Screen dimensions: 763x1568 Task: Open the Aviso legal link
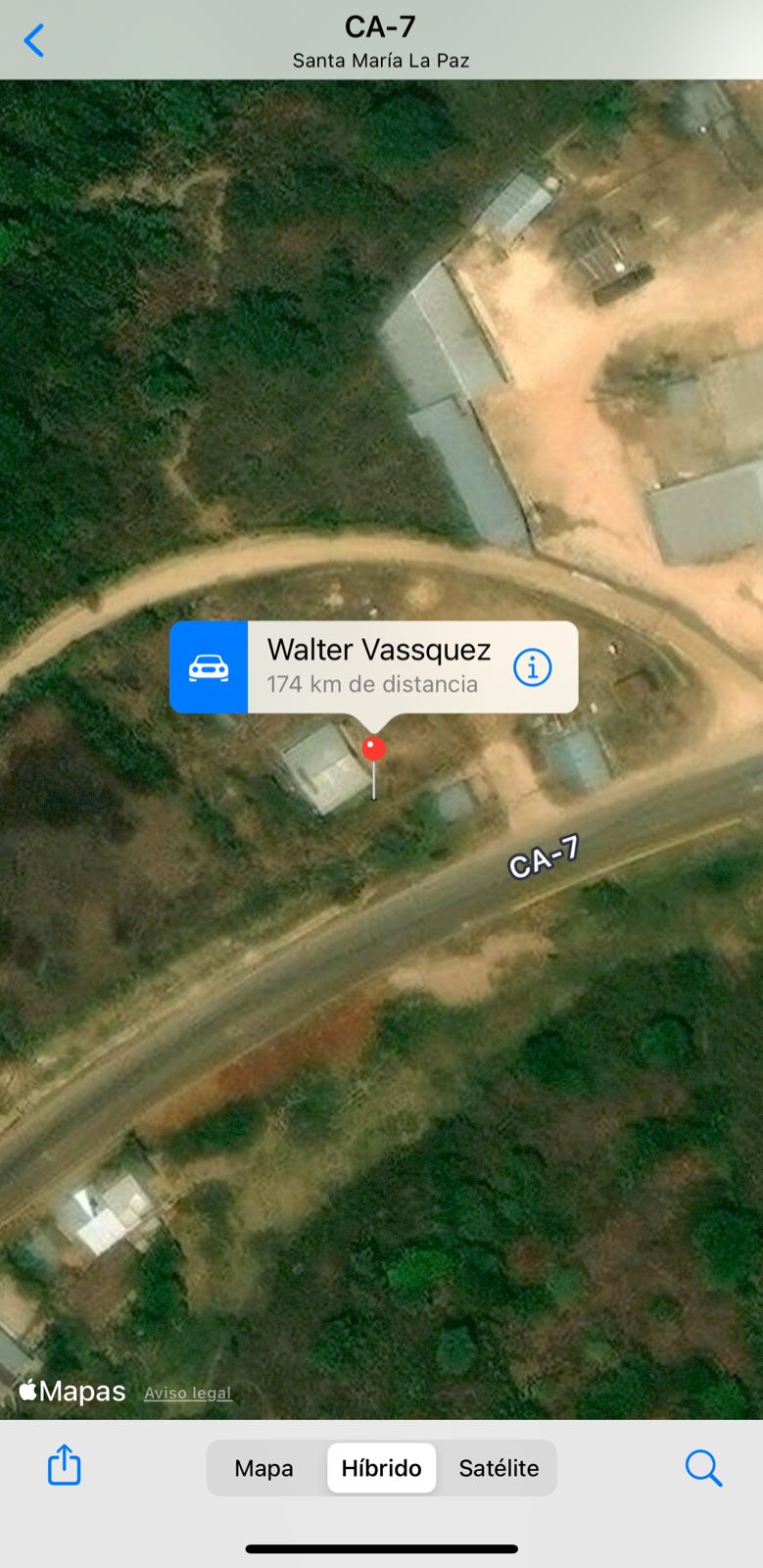[188, 1393]
